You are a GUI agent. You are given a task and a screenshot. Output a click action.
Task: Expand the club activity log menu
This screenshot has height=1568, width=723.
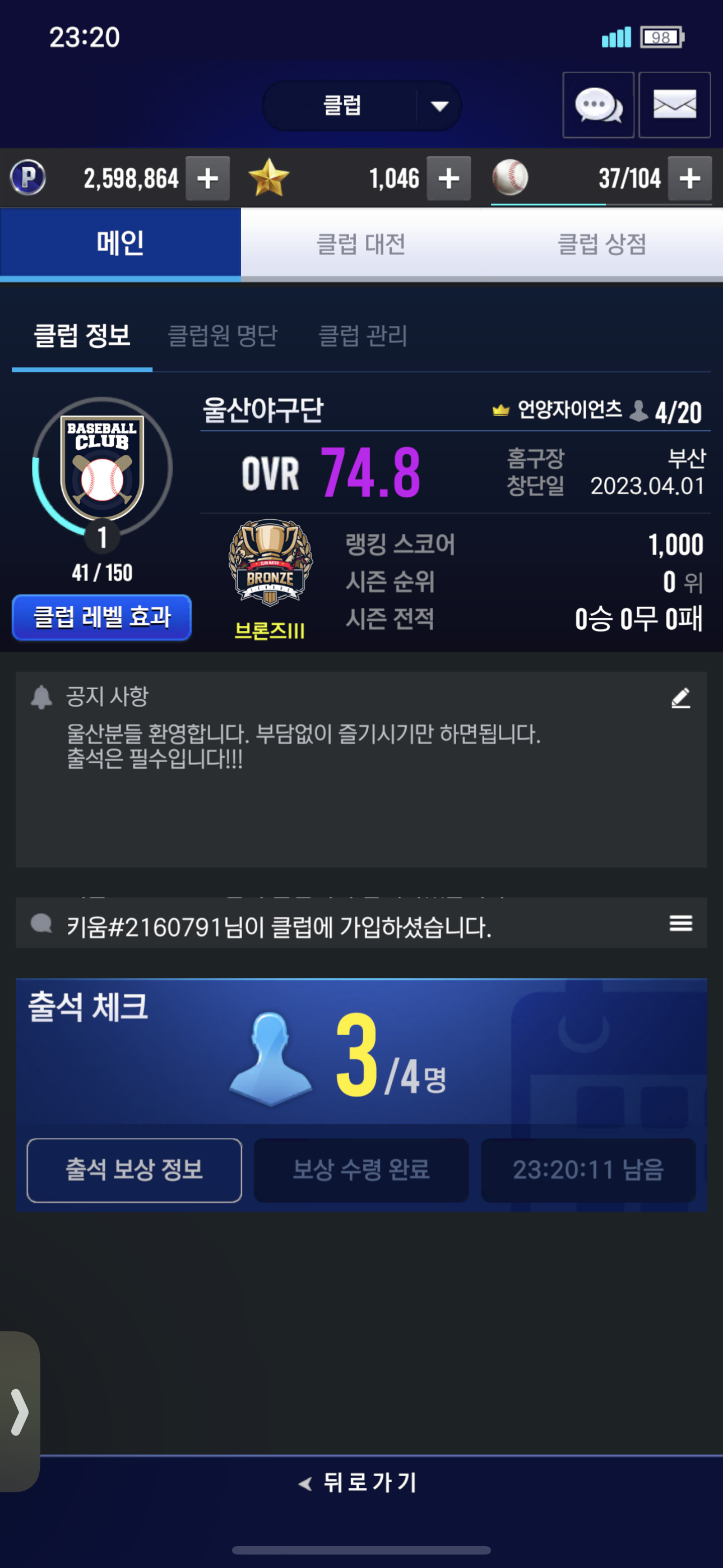point(680,924)
